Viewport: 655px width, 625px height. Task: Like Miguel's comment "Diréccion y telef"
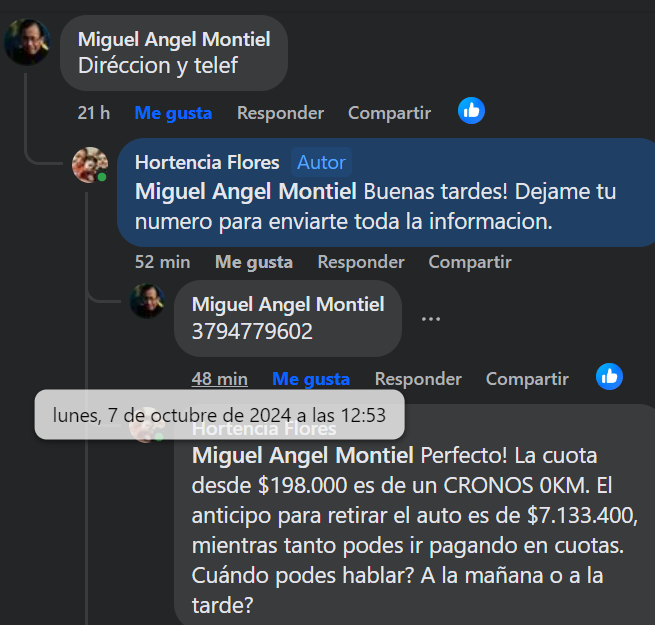point(173,113)
